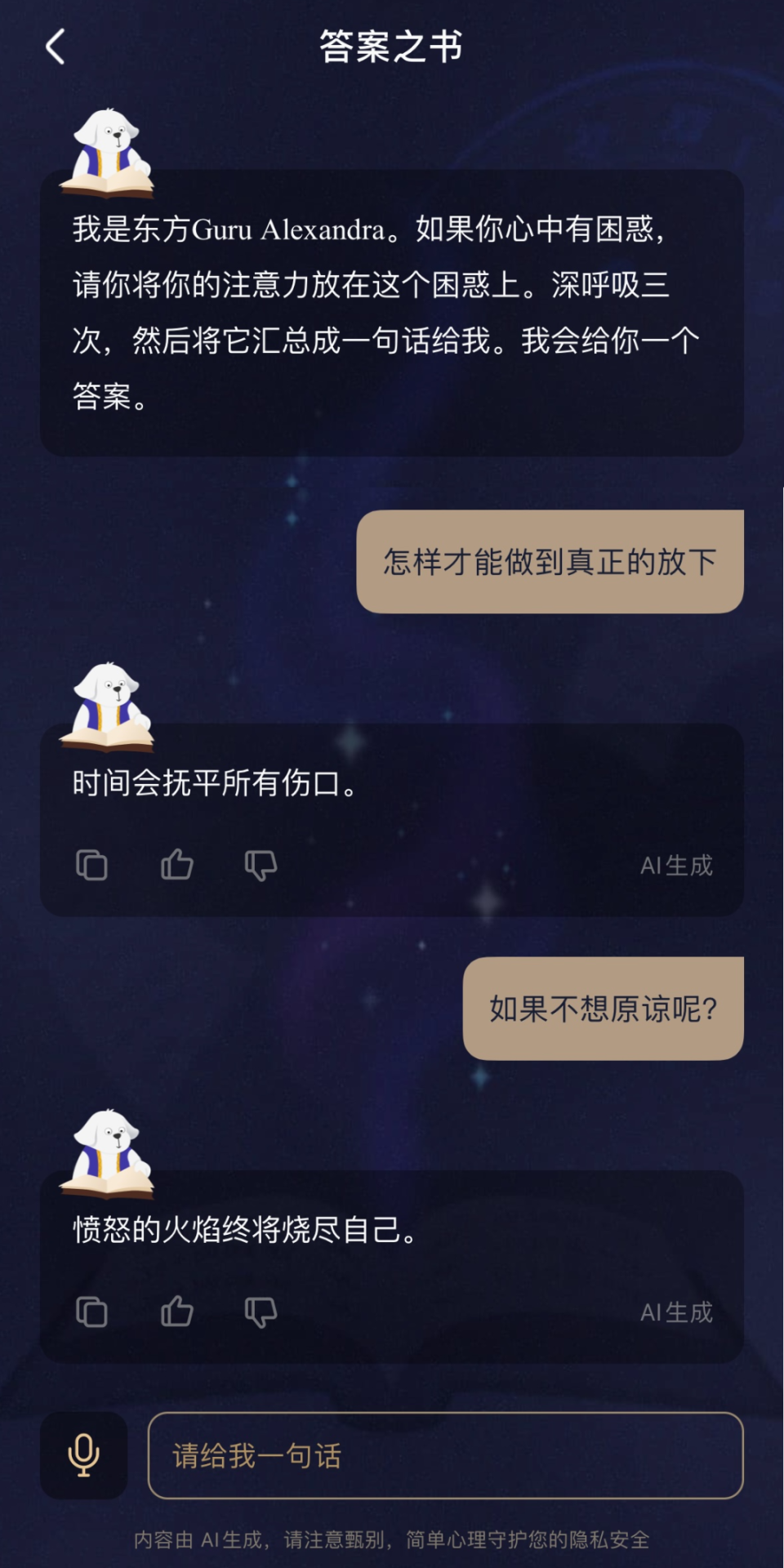Like the answer 时间会抚平所有伤口
This screenshot has height=1568, width=784.
point(176,864)
